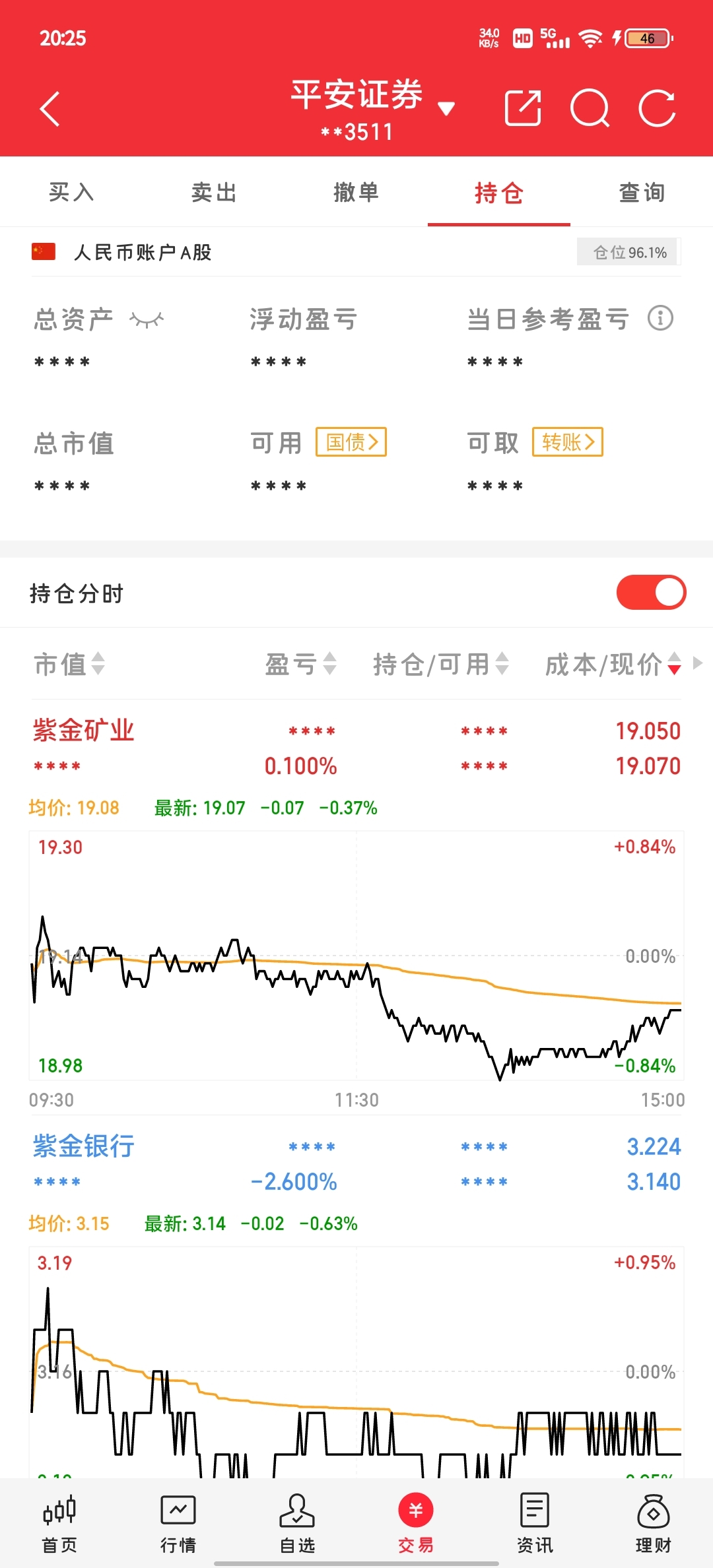Refresh holdings with the reload icon

(x=658, y=108)
